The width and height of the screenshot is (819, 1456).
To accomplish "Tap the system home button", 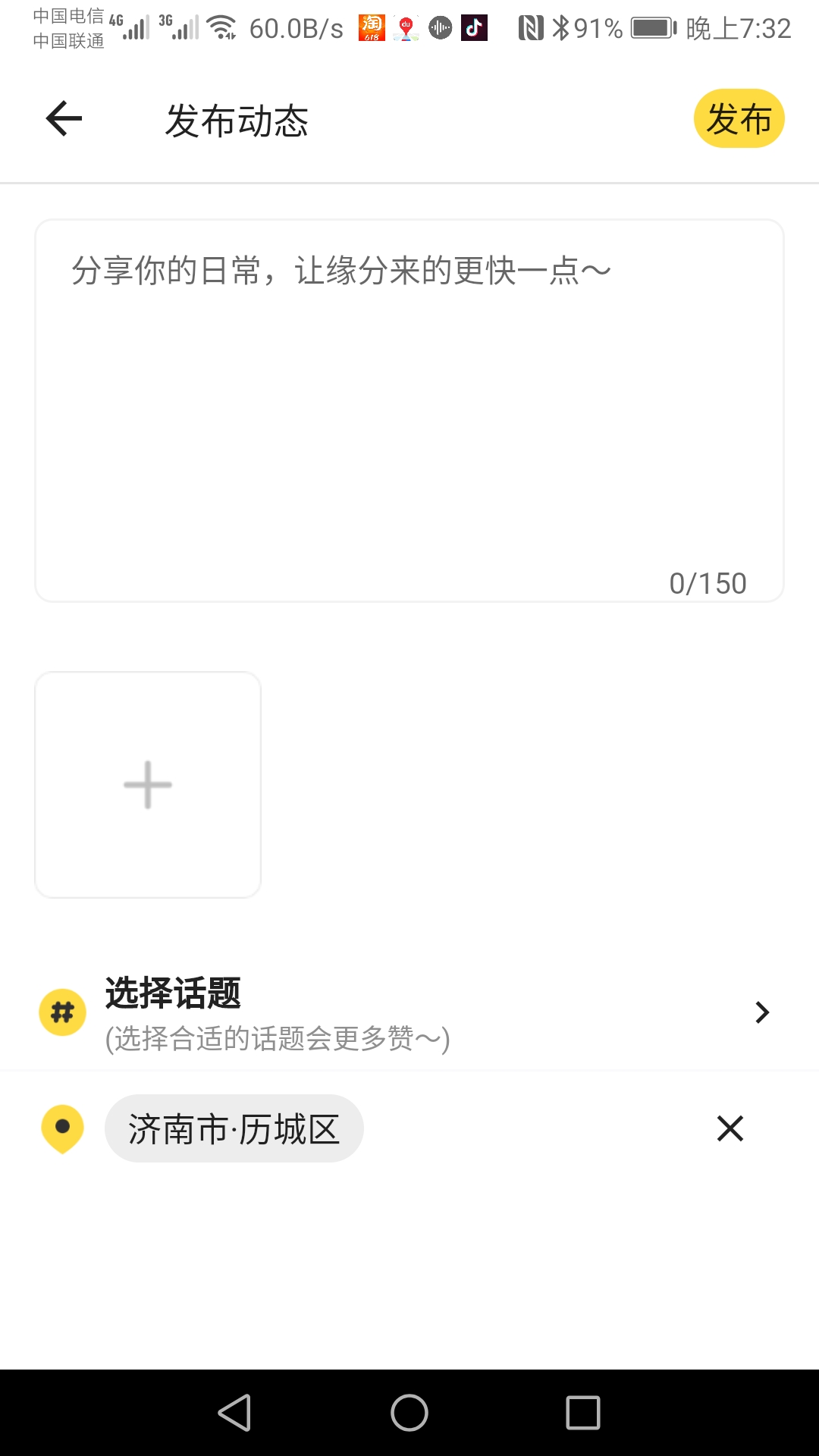I will tap(409, 1413).
